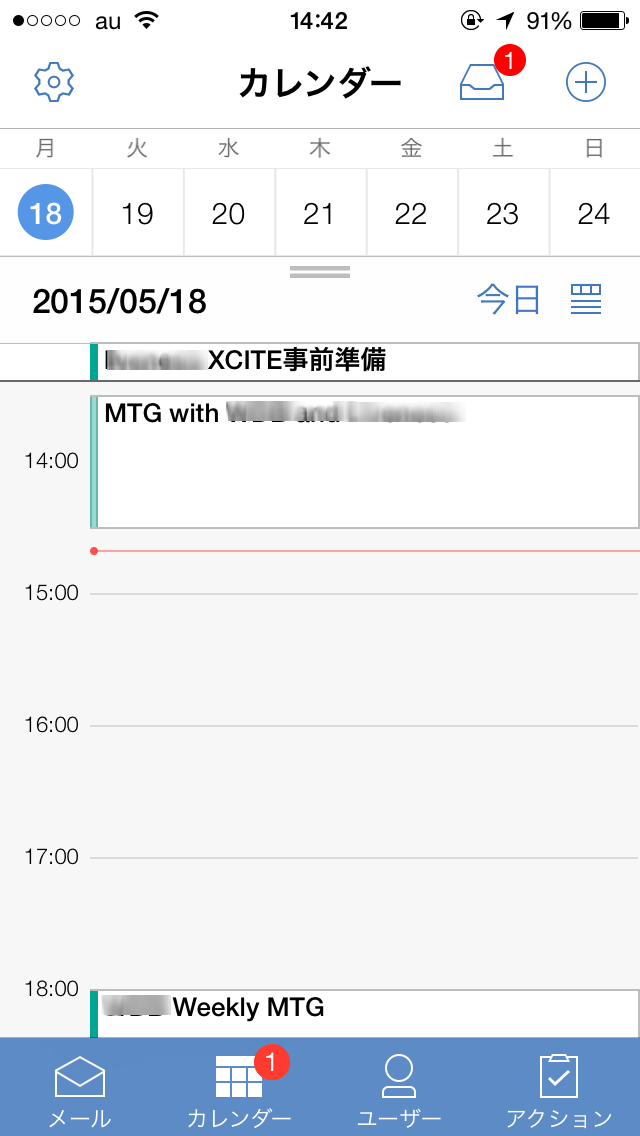This screenshot has width=640, height=1136.
Task: Add a new calendar event
Action: (586, 82)
